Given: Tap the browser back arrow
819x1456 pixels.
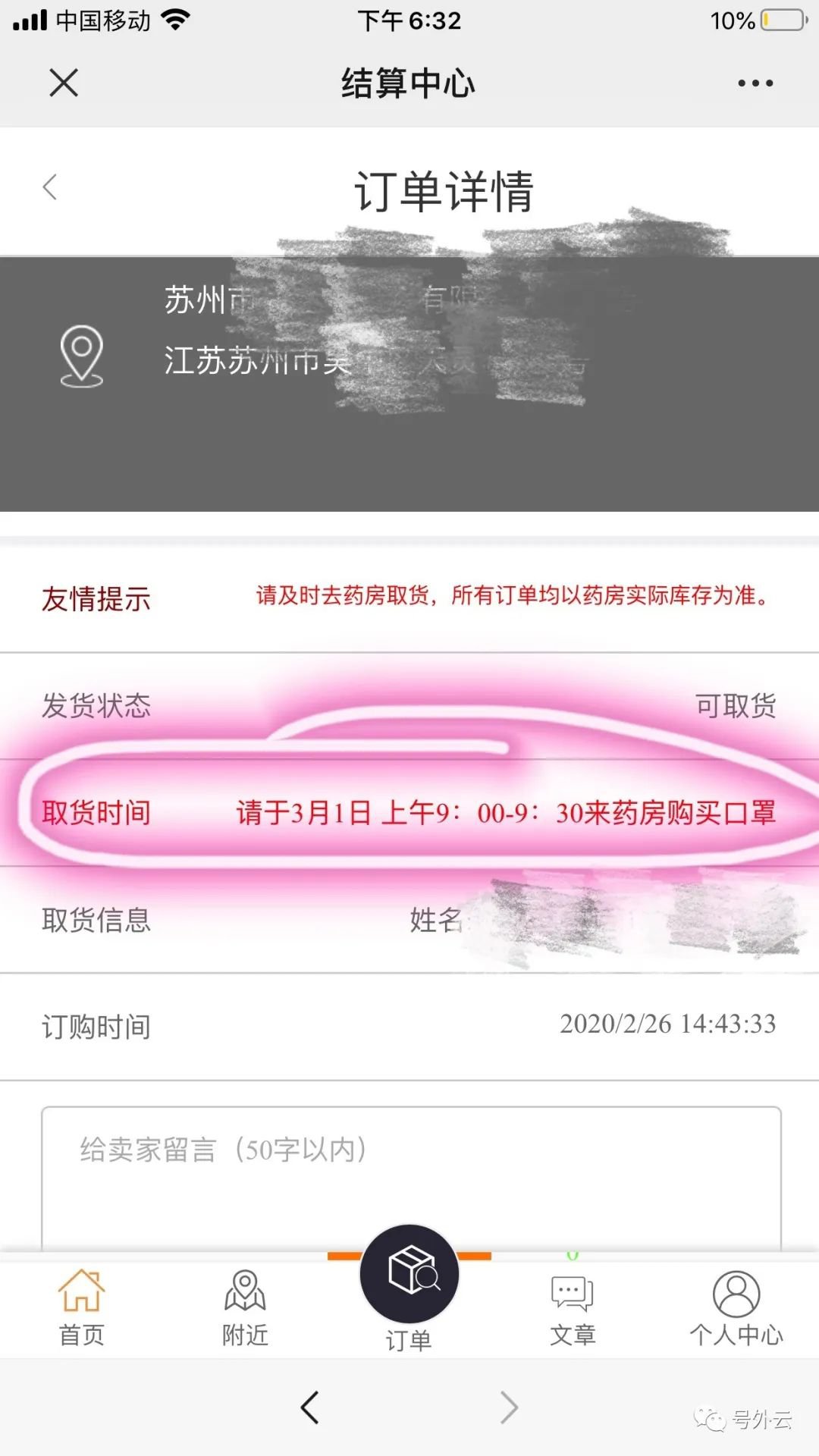Looking at the screenshot, I should 309,1407.
